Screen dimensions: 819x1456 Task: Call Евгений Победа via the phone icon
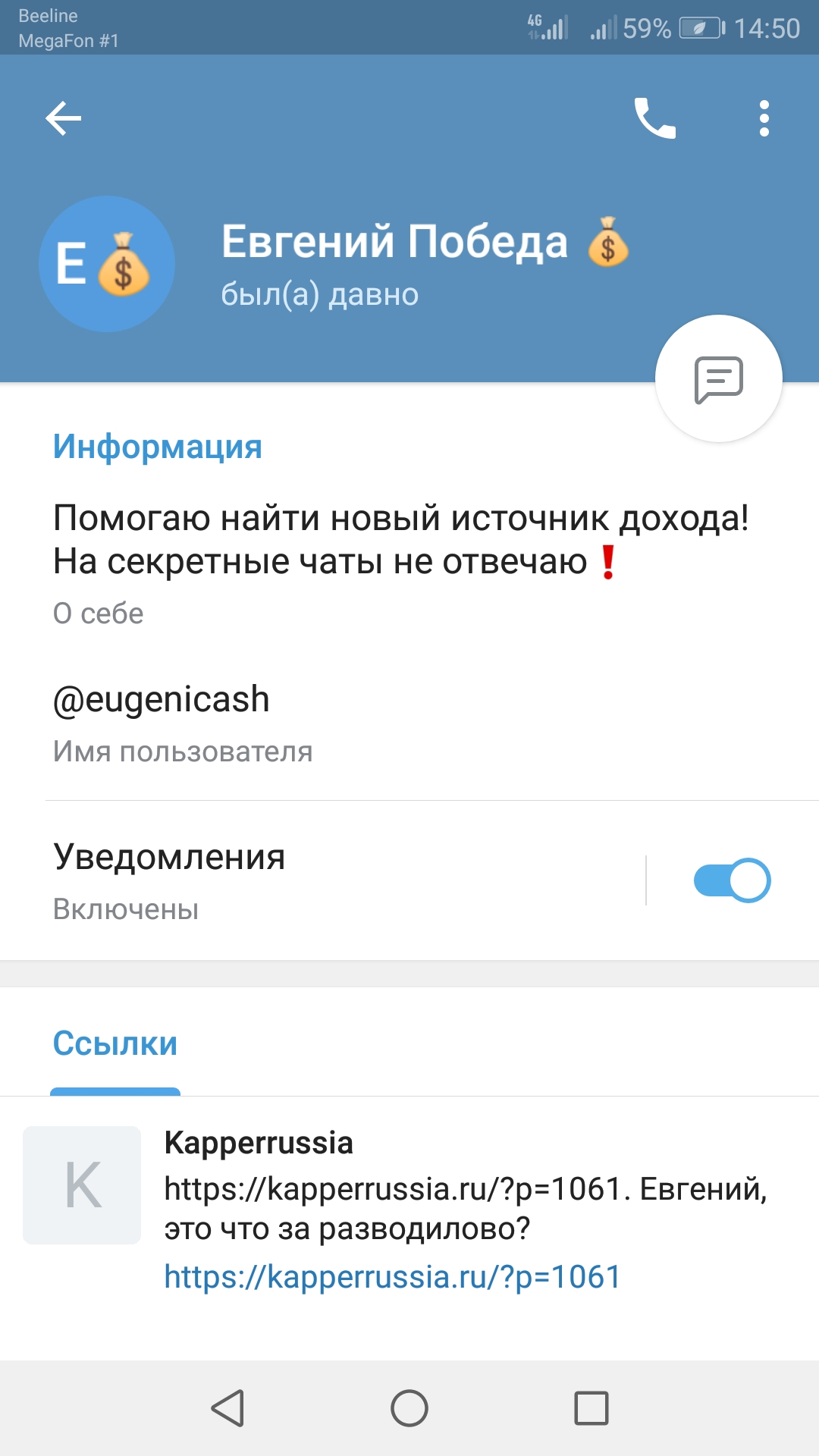pos(655,118)
